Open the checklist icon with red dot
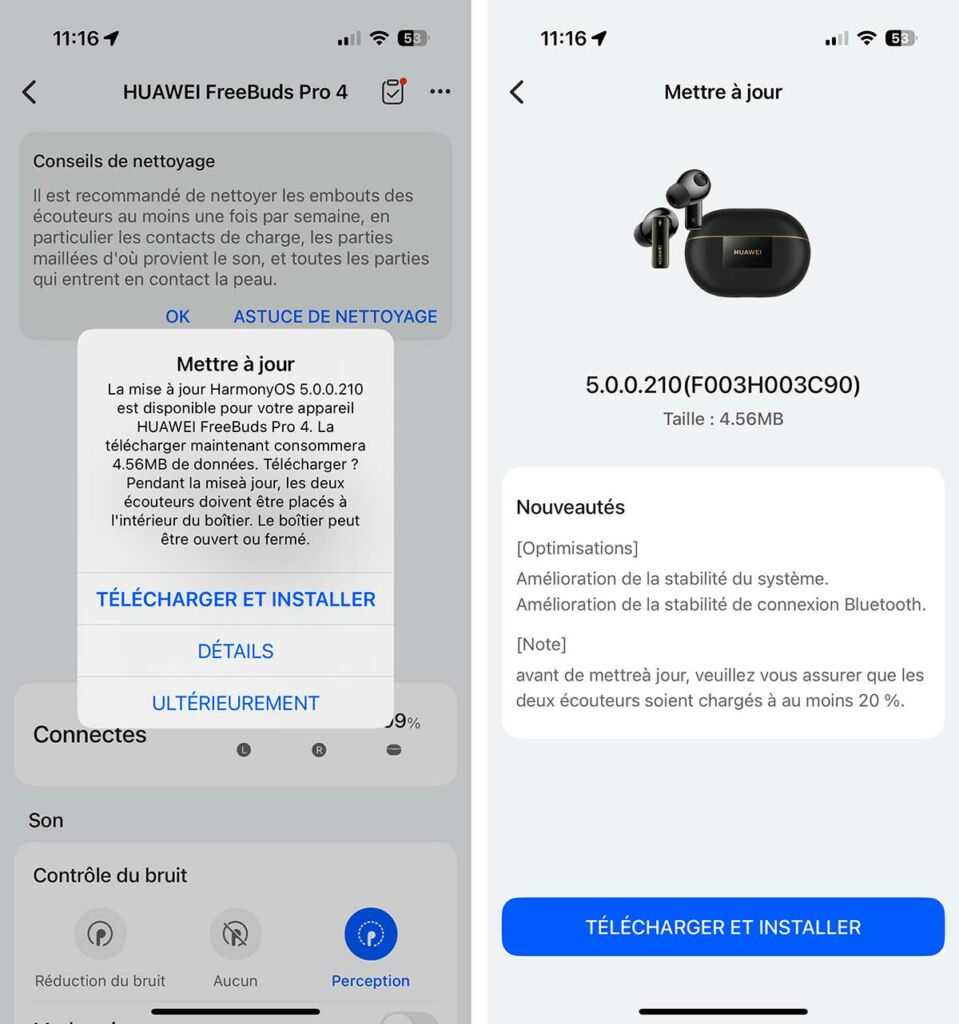The width and height of the screenshot is (959, 1024). (x=393, y=92)
